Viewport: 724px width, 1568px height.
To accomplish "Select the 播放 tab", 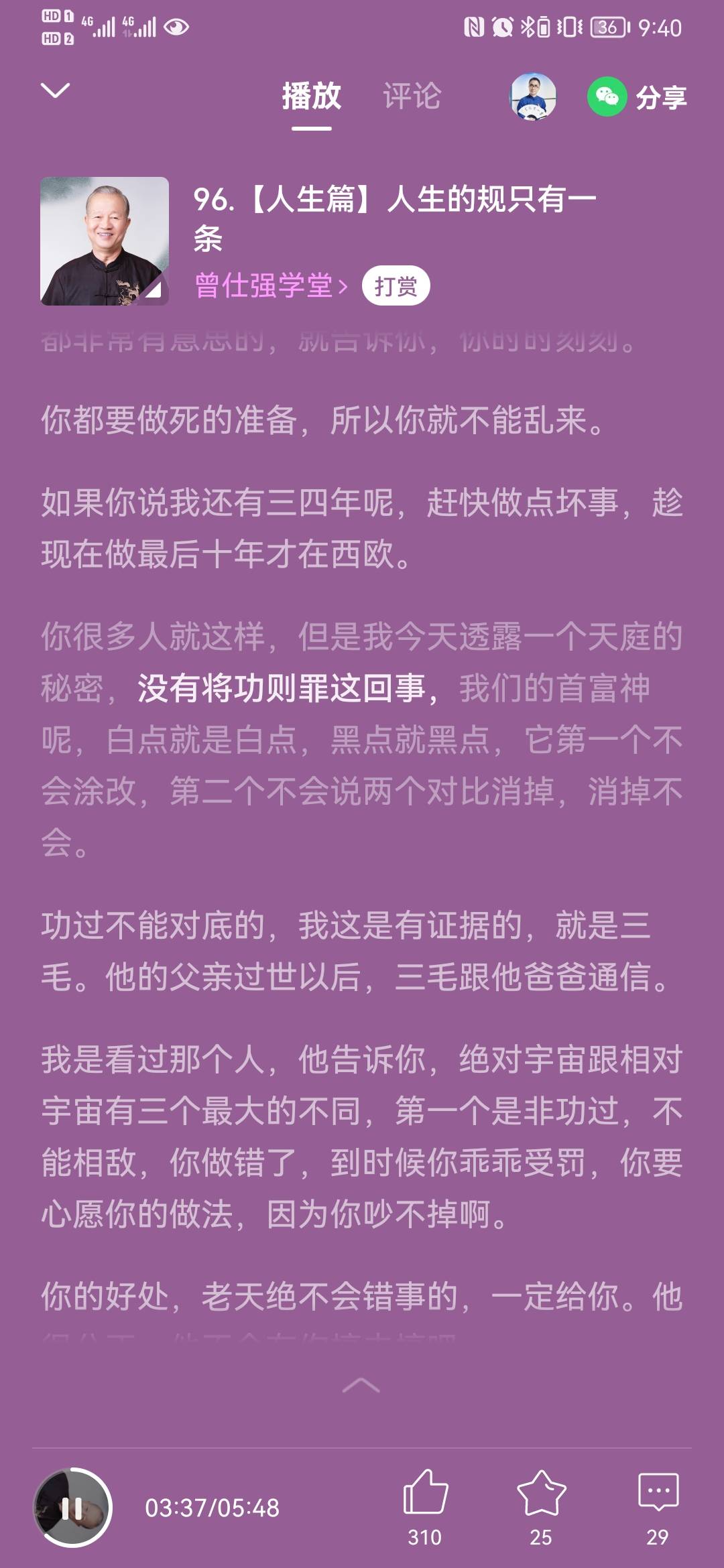I will pos(311,97).
